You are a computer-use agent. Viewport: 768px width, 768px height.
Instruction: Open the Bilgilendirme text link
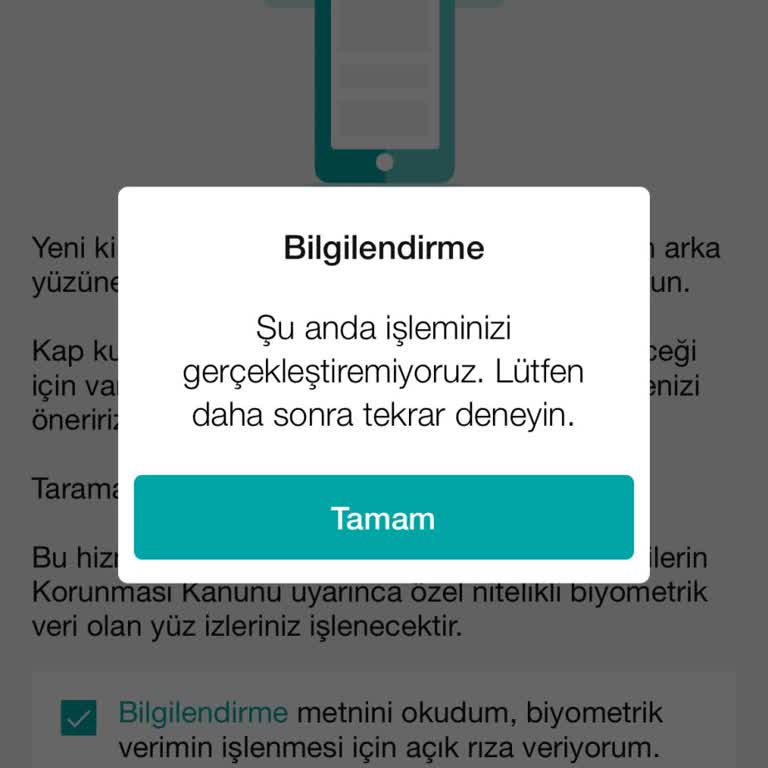(x=203, y=713)
